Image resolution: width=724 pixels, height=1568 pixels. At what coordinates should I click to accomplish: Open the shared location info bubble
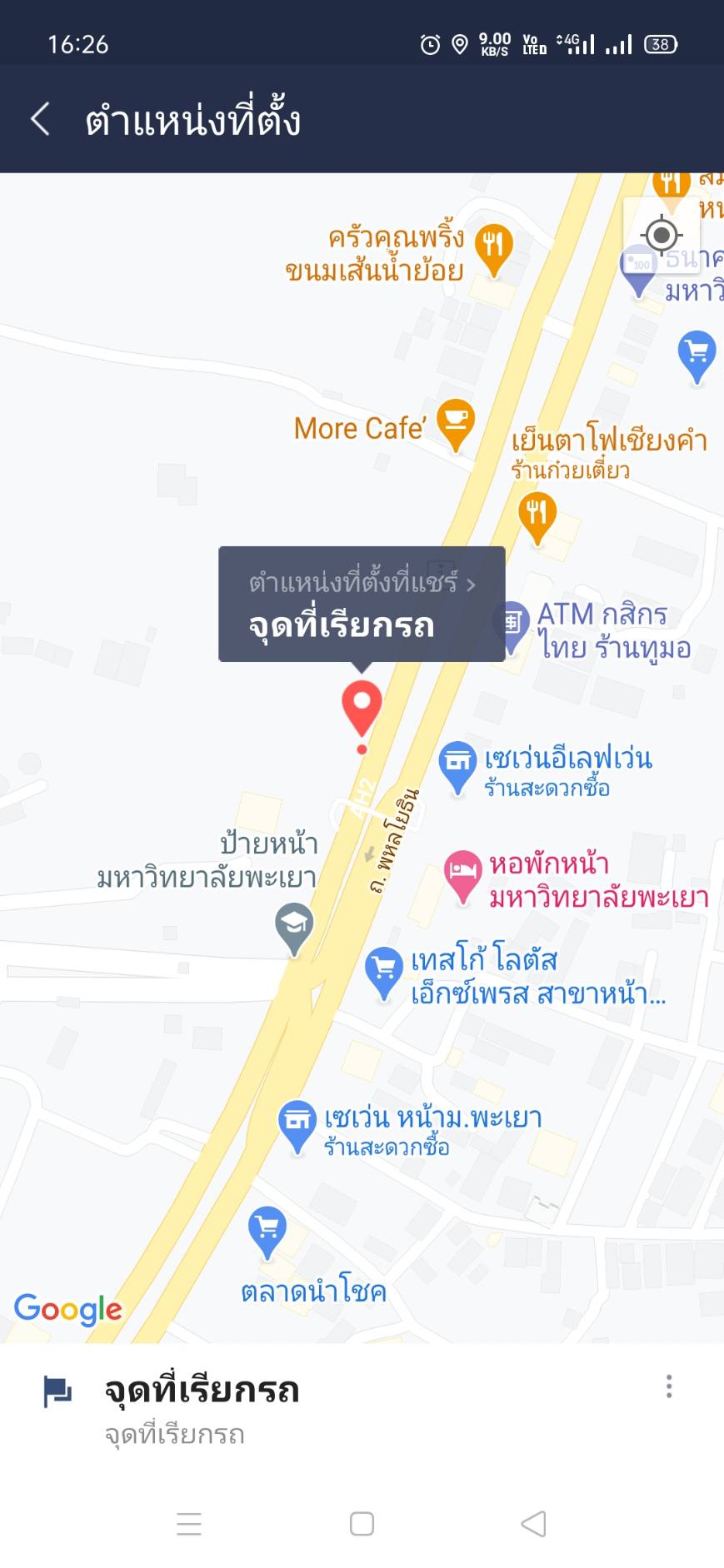362,604
